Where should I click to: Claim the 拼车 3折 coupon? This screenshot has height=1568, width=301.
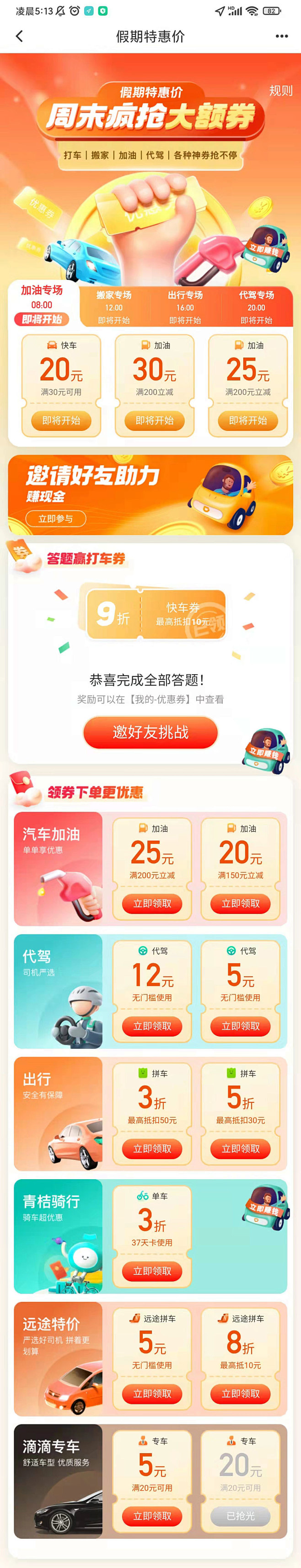point(152,1149)
